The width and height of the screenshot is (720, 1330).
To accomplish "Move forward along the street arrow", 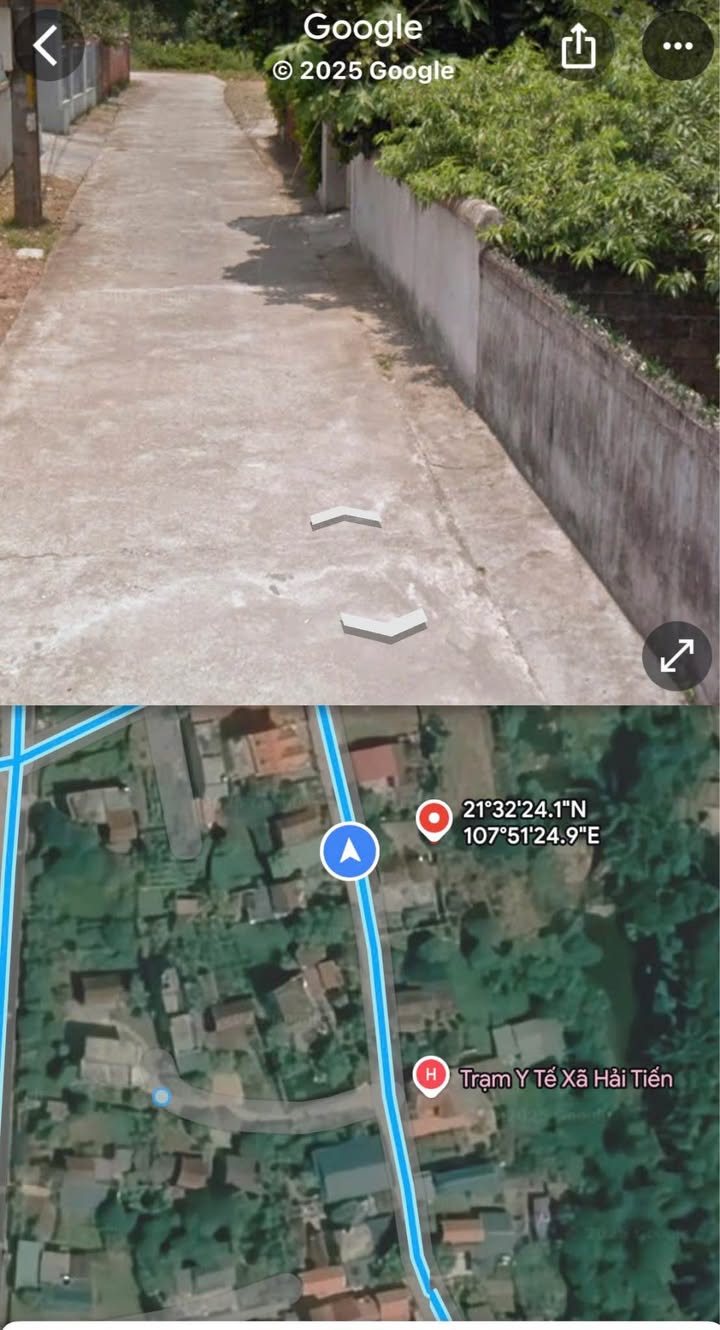I will (x=346, y=517).
